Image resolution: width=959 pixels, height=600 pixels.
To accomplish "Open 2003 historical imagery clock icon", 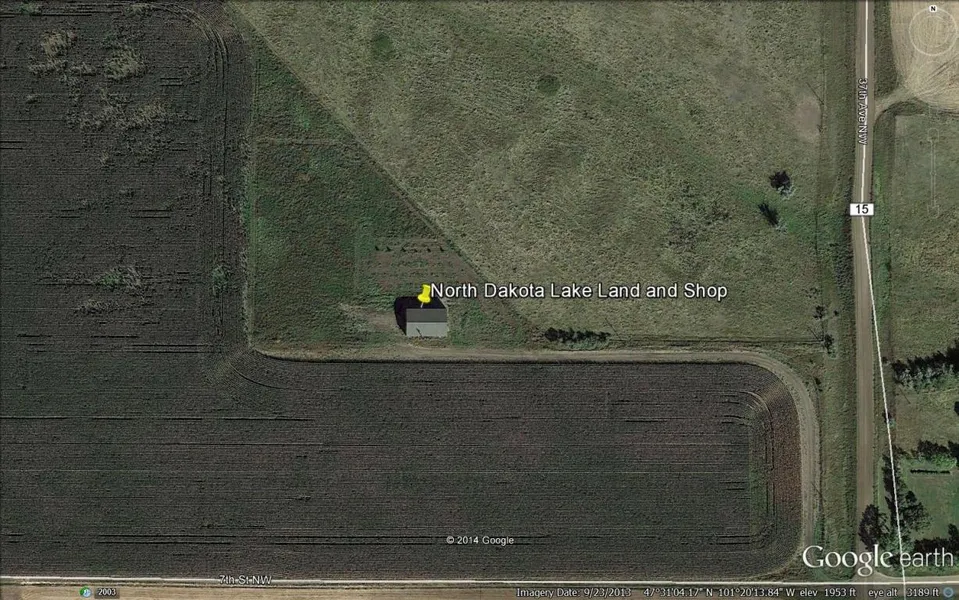I will pyautogui.click(x=84, y=592).
